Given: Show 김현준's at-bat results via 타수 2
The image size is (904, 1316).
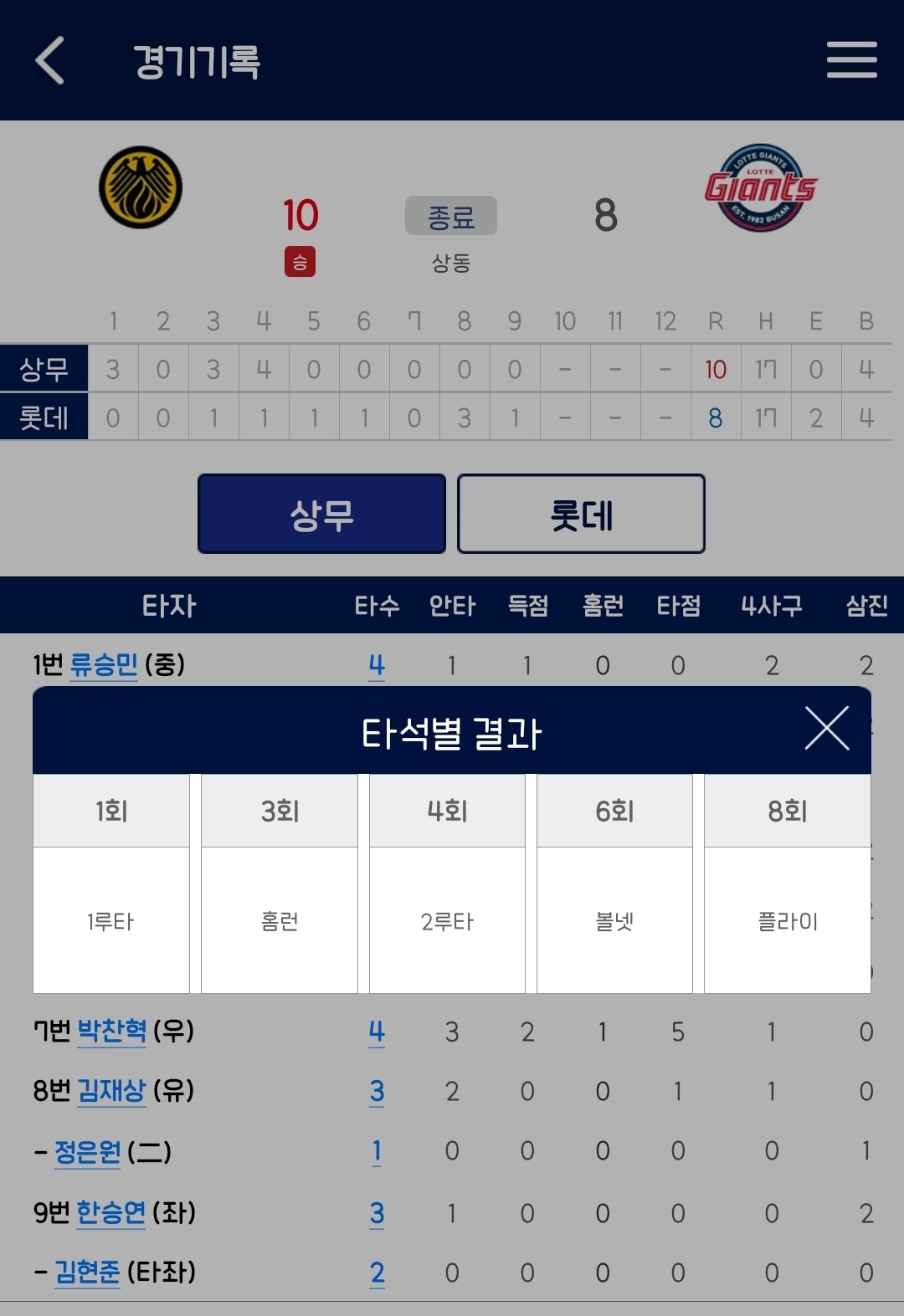Looking at the screenshot, I should tap(377, 1272).
